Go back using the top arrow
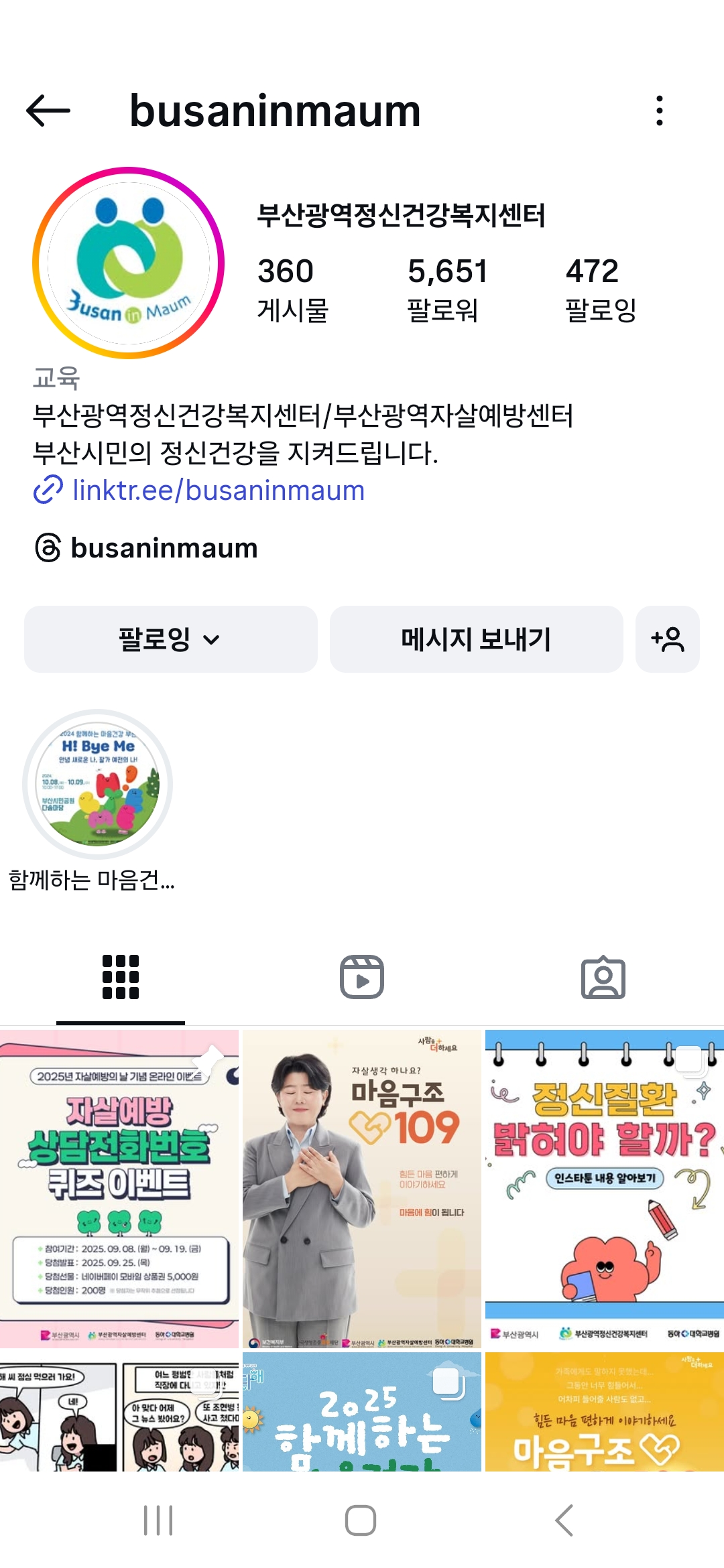 [x=48, y=111]
